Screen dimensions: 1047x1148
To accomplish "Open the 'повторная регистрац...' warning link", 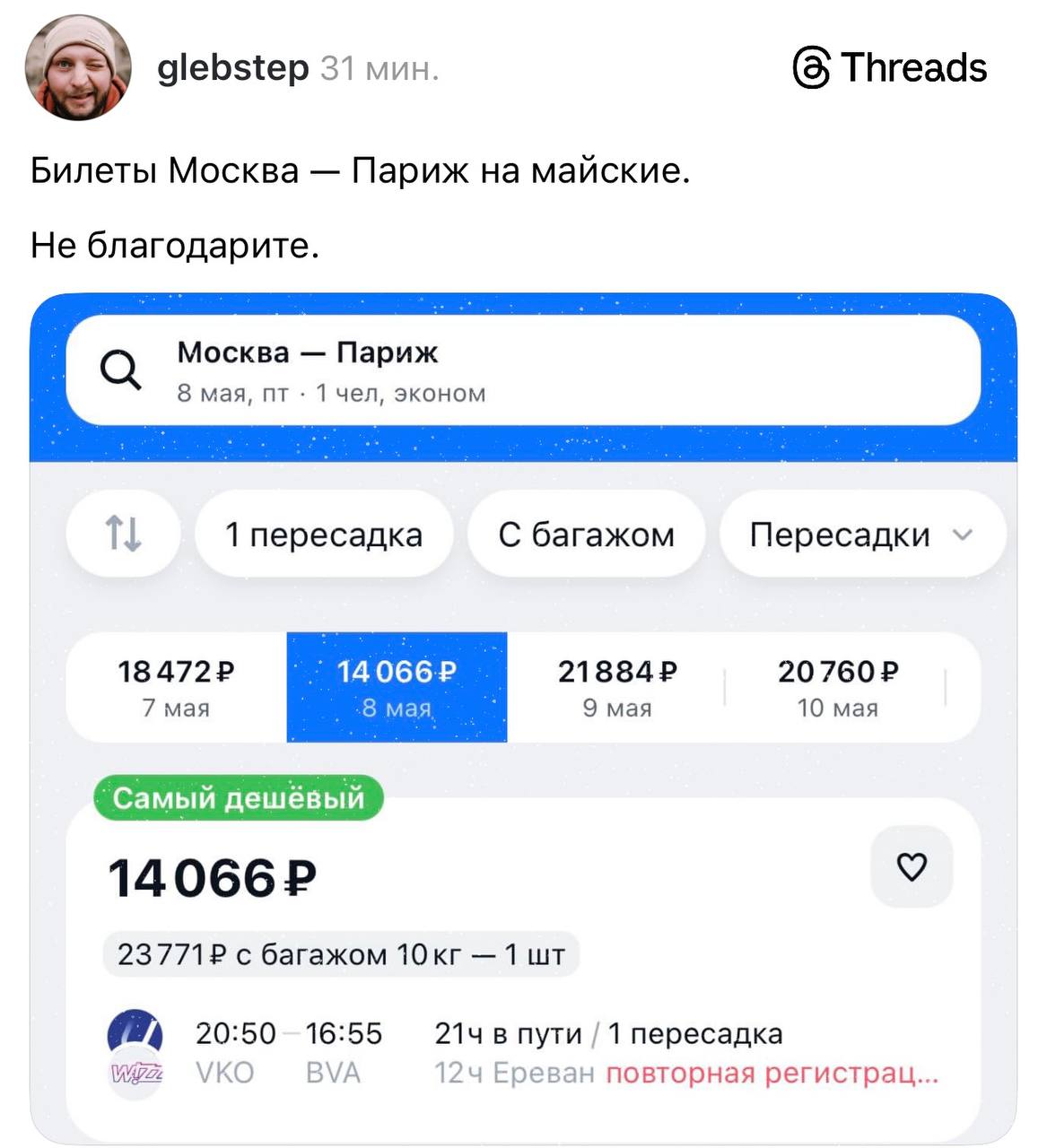I will [768, 1073].
